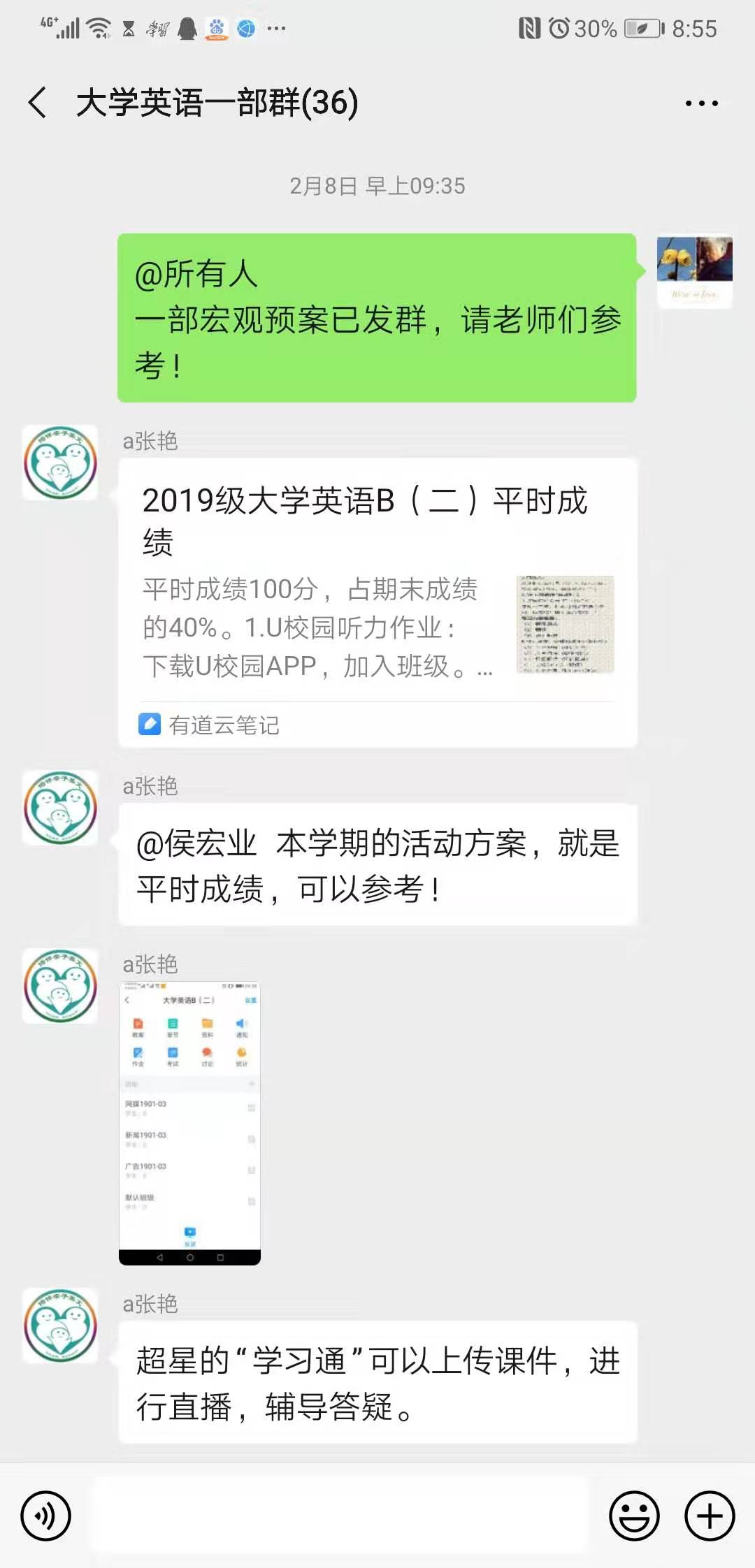Open the group chat overflow menu
Image resolution: width=755 pixels, height=1568 pixels.
click(701, 103)
